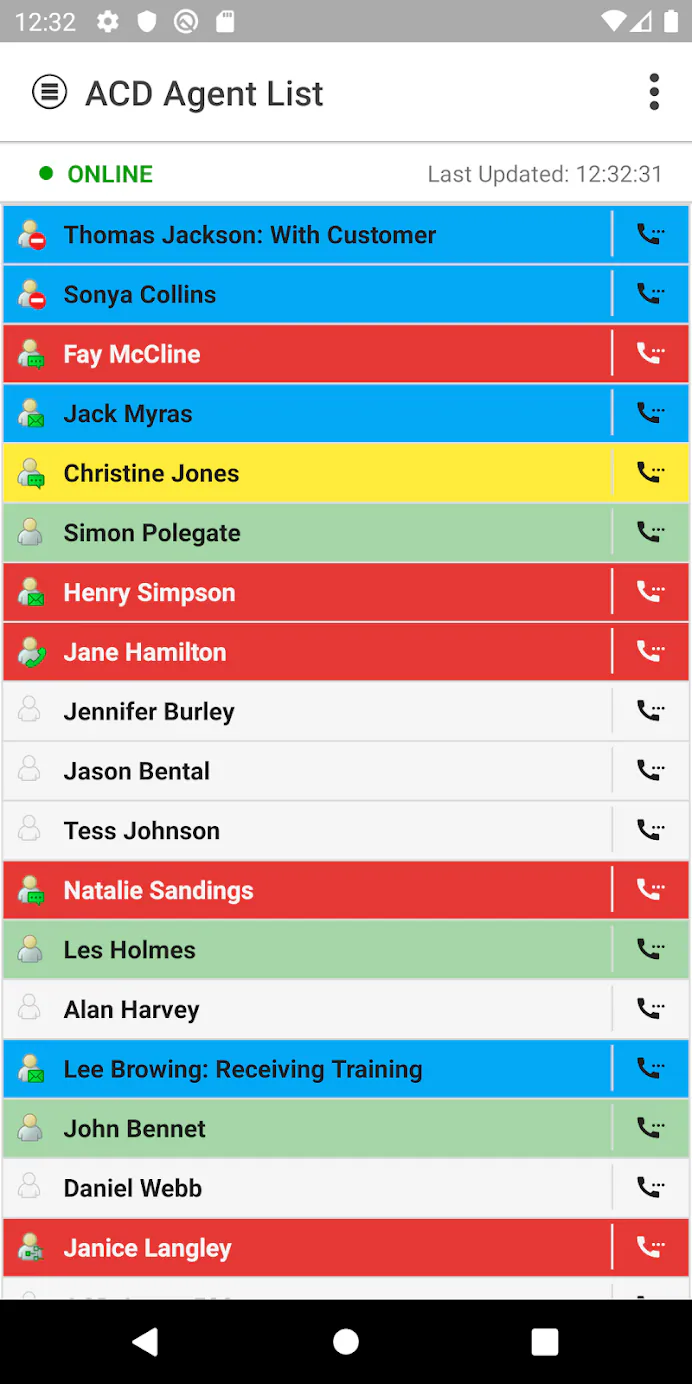The width and height of the screenshot is (692, 1384).
Task: Call Tess Johnson
Action: click(651, 830)
